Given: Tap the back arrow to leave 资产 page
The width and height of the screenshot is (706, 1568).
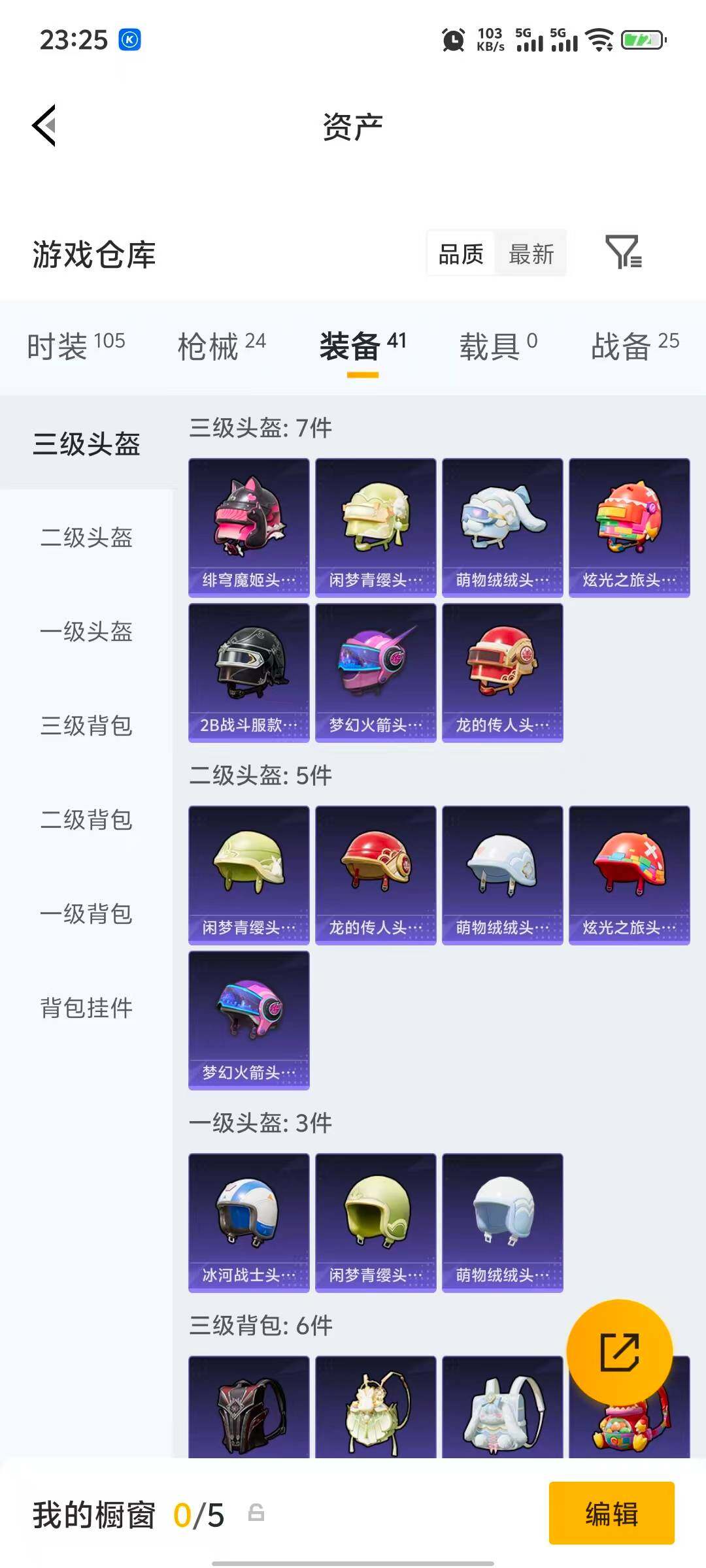Looking at the screenshot, I should click(x=43, y=126).
